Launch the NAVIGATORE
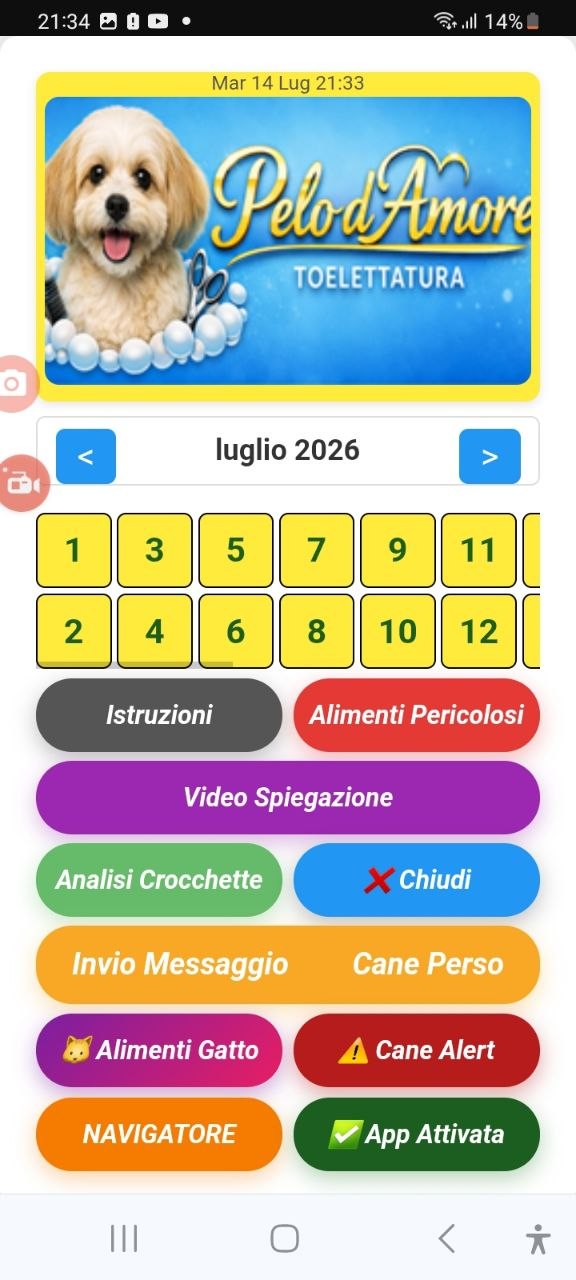The image size is (576, 1280). pos(159,1134)
